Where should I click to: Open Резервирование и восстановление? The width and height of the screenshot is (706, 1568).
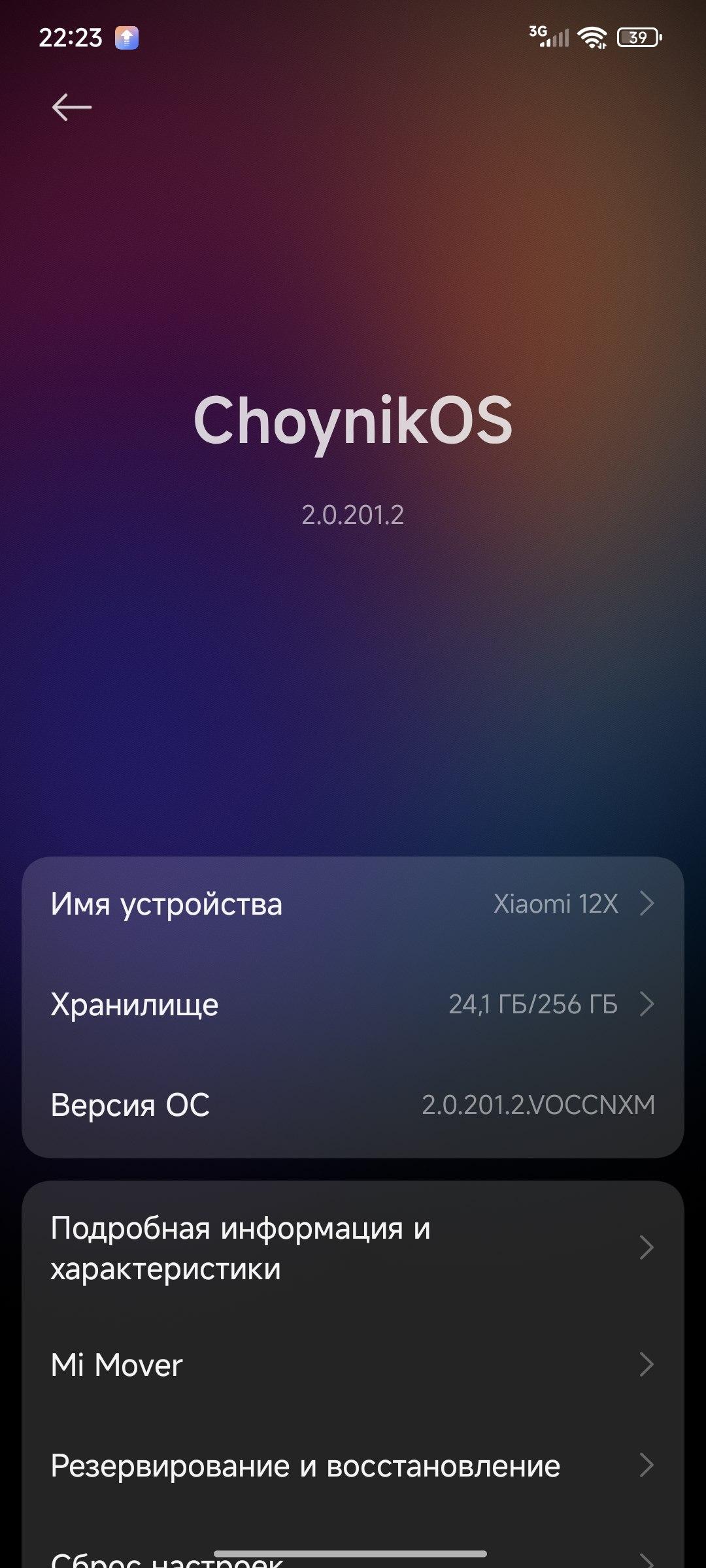pyautogui.click(x=353, y=1465)
